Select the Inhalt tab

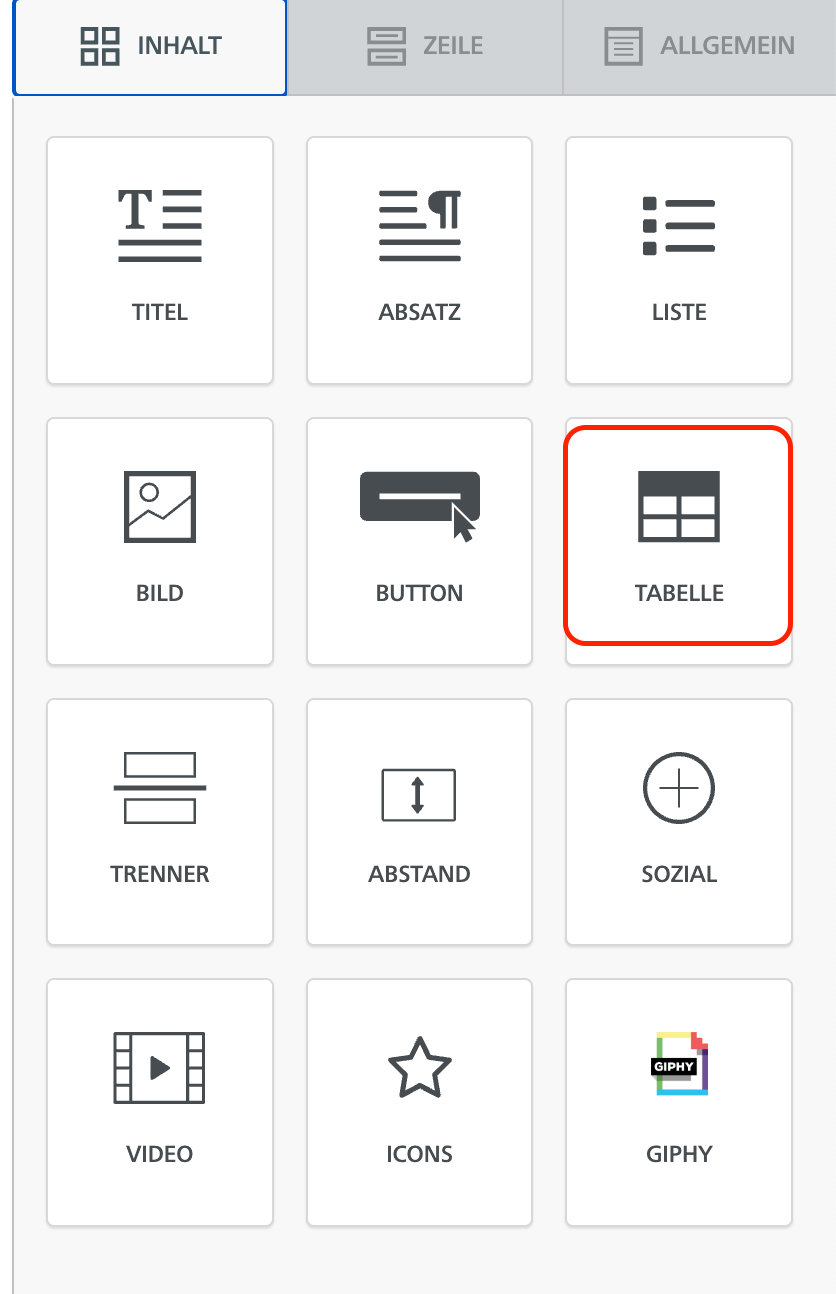click(x=150, y=46)
